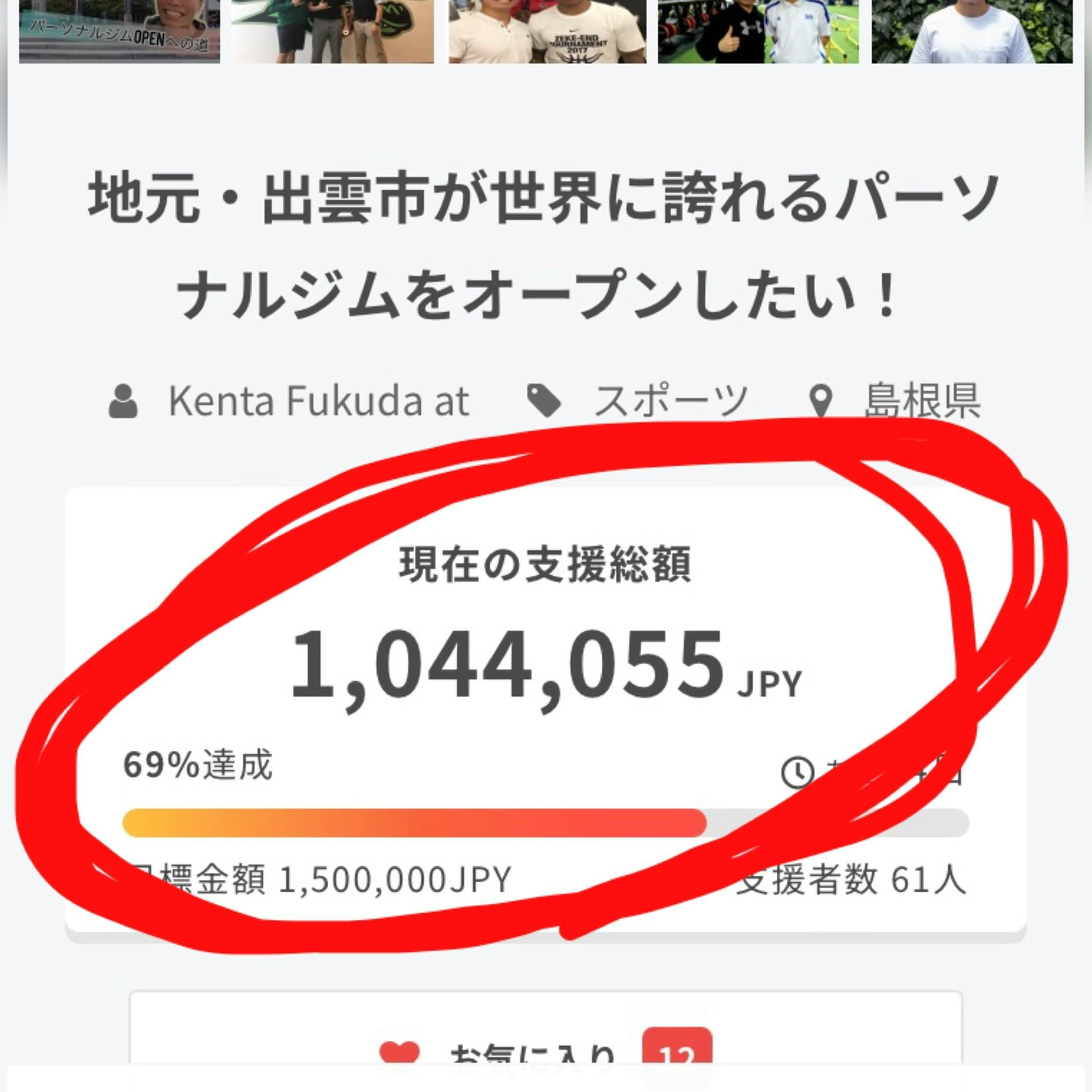View projects located in 島根県
Image resolution: width=1092 pixels, height=1092 pixels.
click(x=921, y=401)
